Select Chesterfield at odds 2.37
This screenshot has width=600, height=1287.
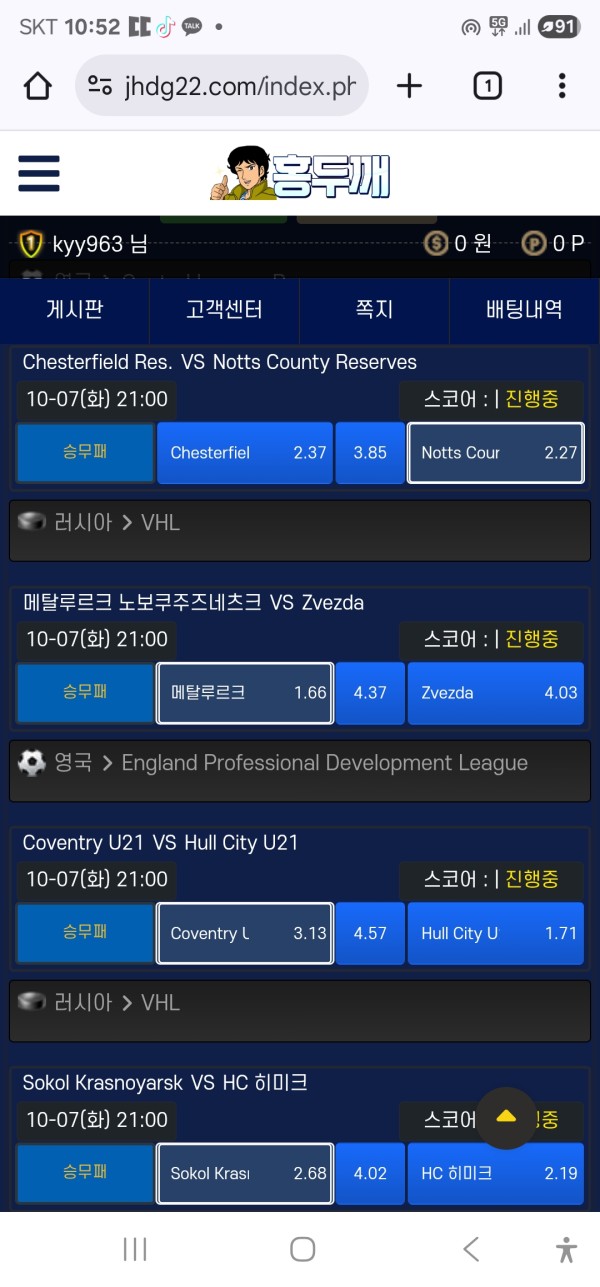point(245,453)
